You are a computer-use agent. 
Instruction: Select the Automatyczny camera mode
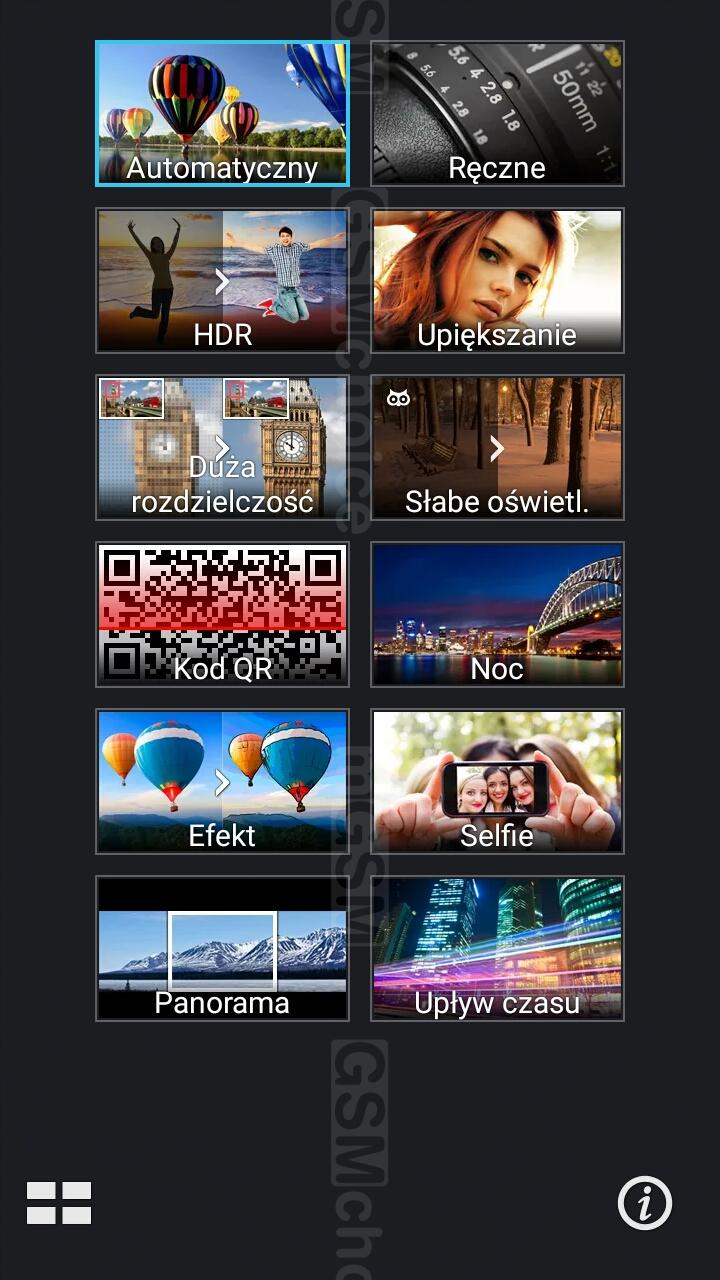[222, 114]
